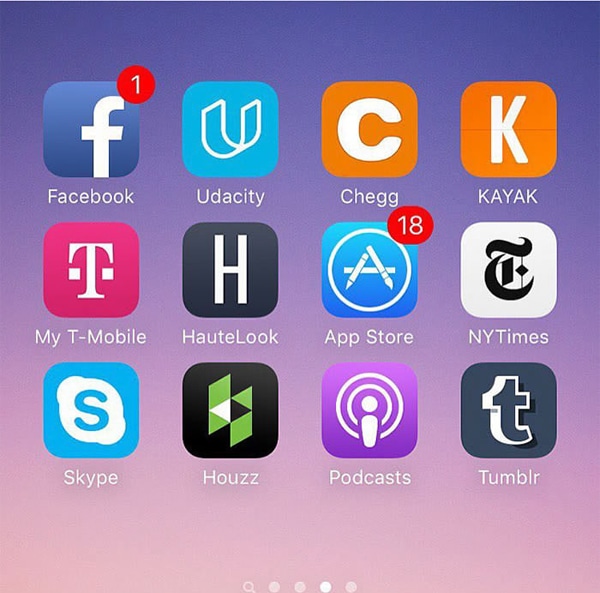Screen dimensions: 600x593
Task: Launch the Udacity app
Action: (230, 129)
